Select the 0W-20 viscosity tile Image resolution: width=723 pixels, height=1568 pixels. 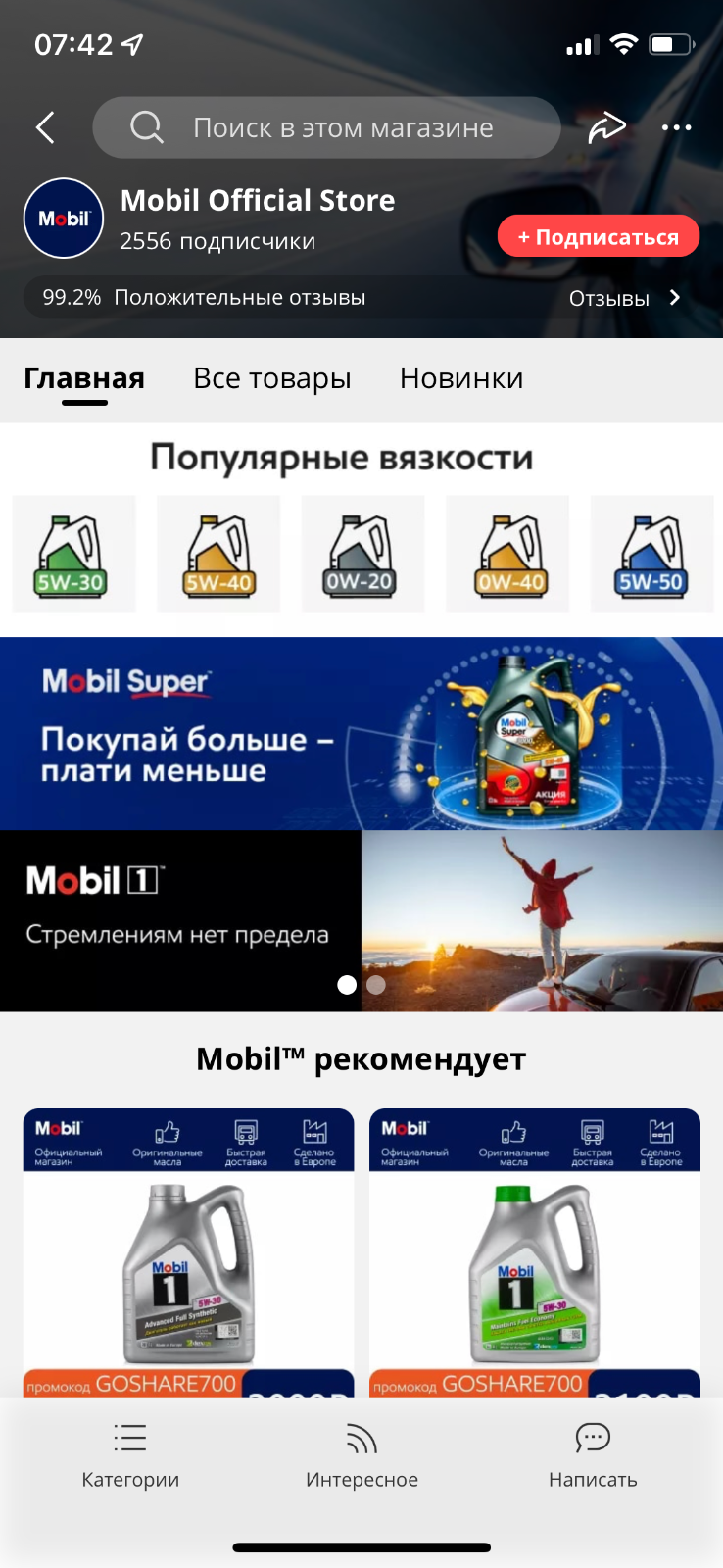[362, 554]
